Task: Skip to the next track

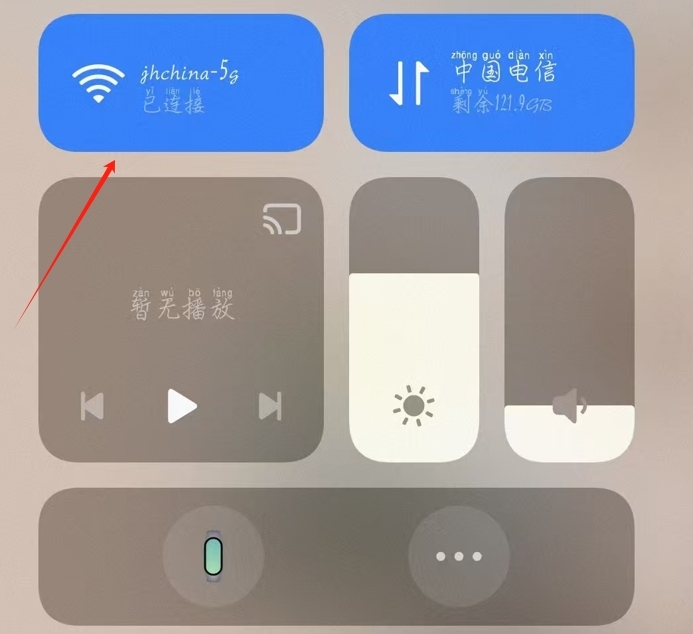Action: coord(270,406)
